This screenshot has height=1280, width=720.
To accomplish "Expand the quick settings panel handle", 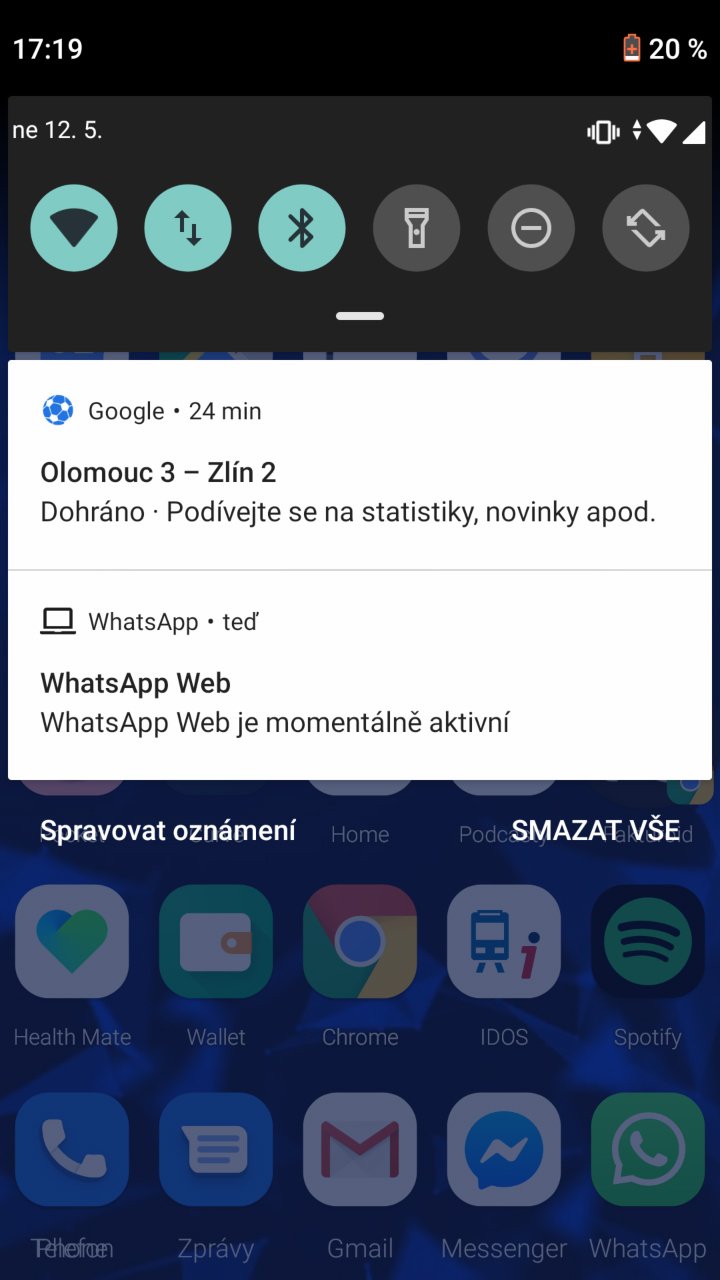I will click(x=360, y=316).
